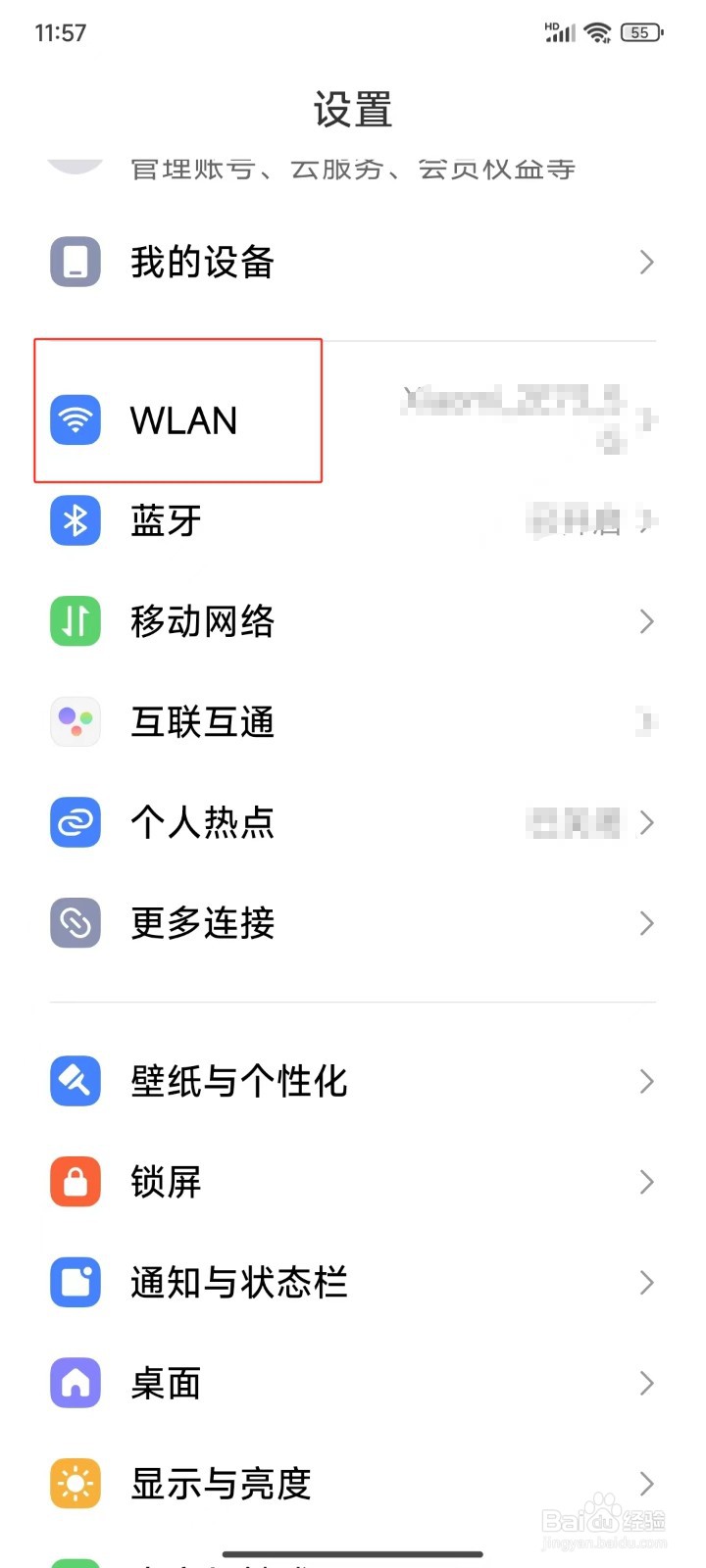
Task: Tap the 更多连接 label
Action: [202, 923]
